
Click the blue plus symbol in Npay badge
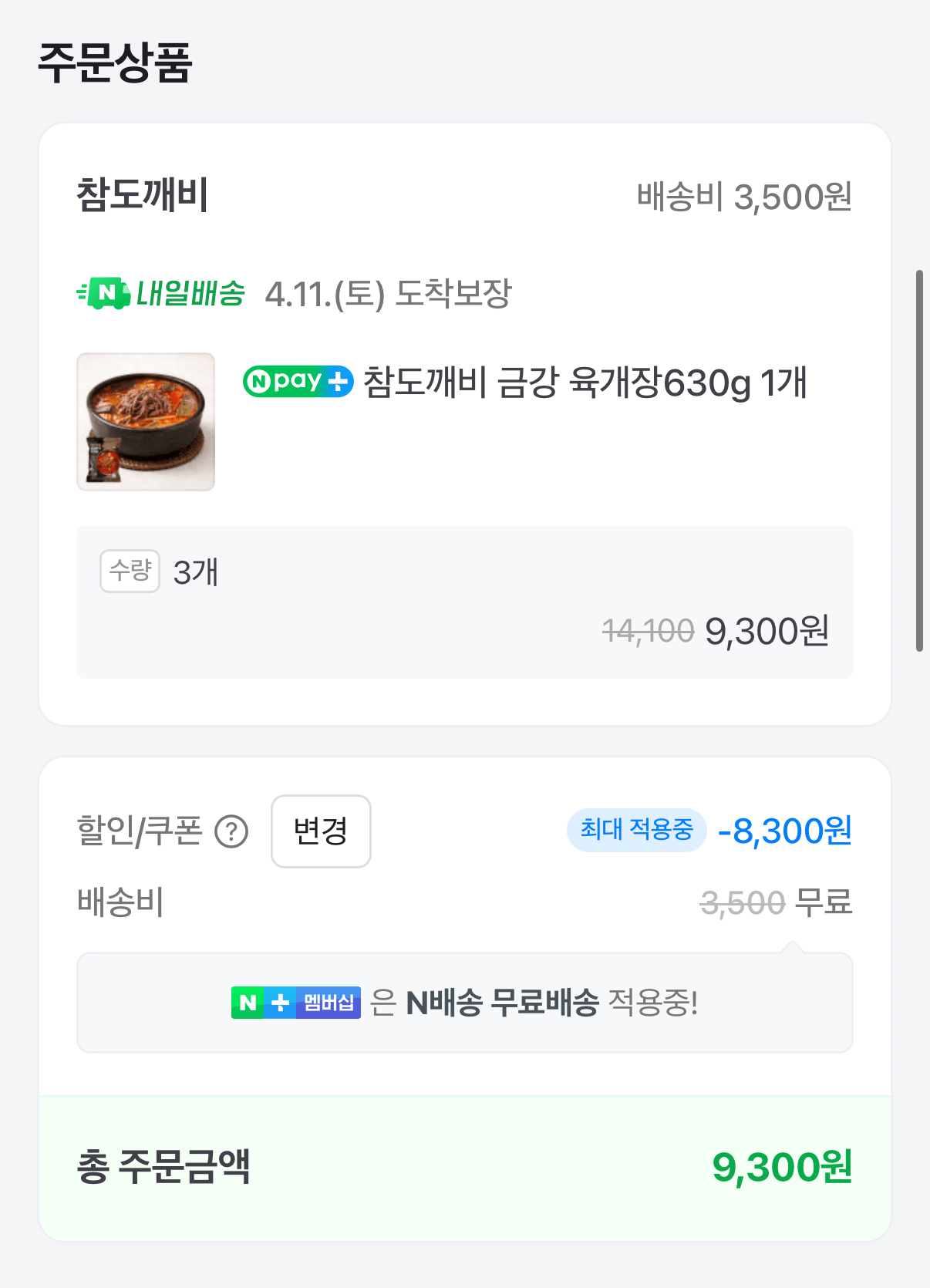pyautogui.click(x=338, y=381)
